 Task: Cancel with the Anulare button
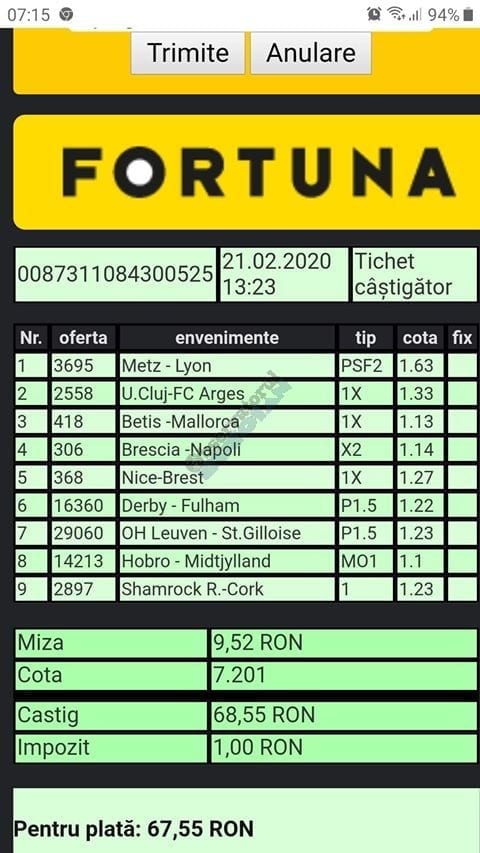311,53
